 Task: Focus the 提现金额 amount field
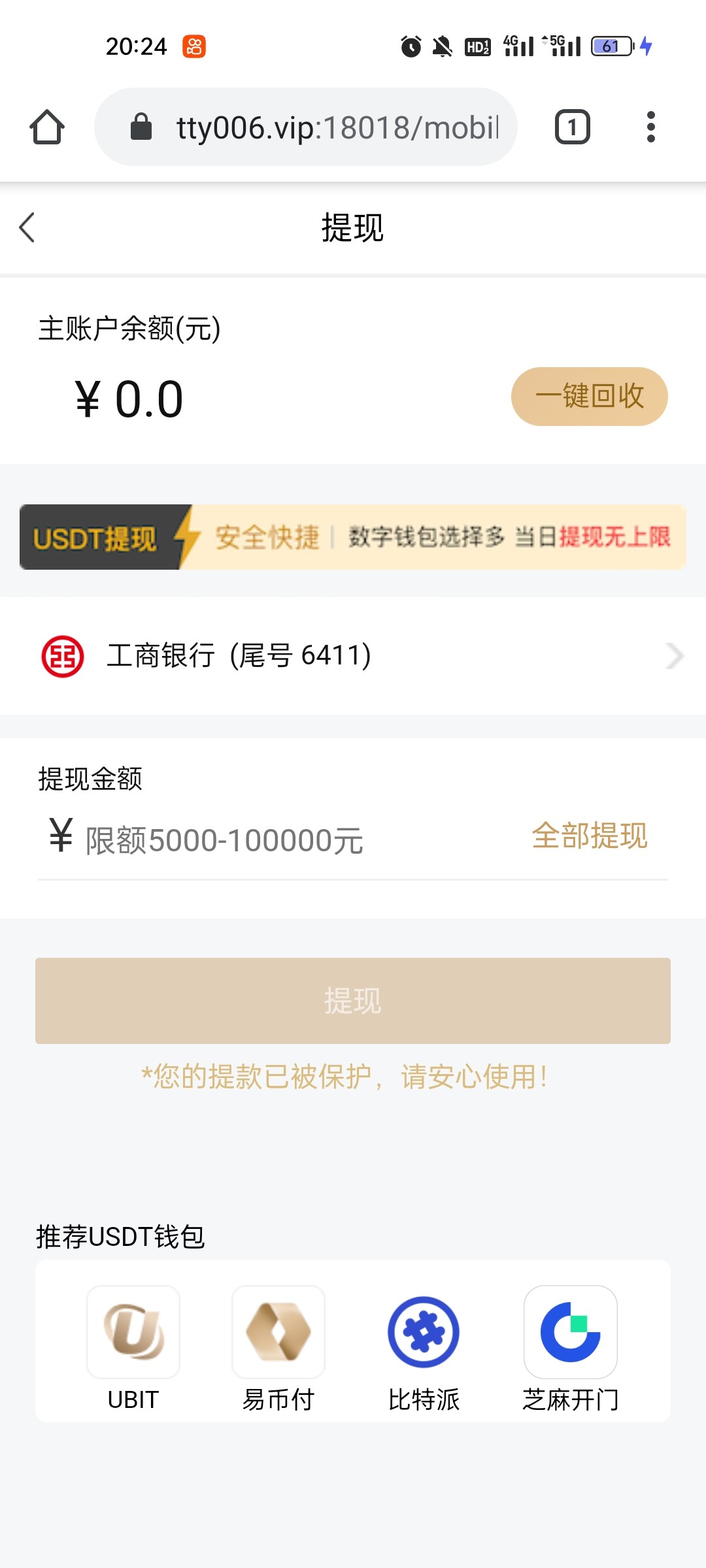coord(288,840)
